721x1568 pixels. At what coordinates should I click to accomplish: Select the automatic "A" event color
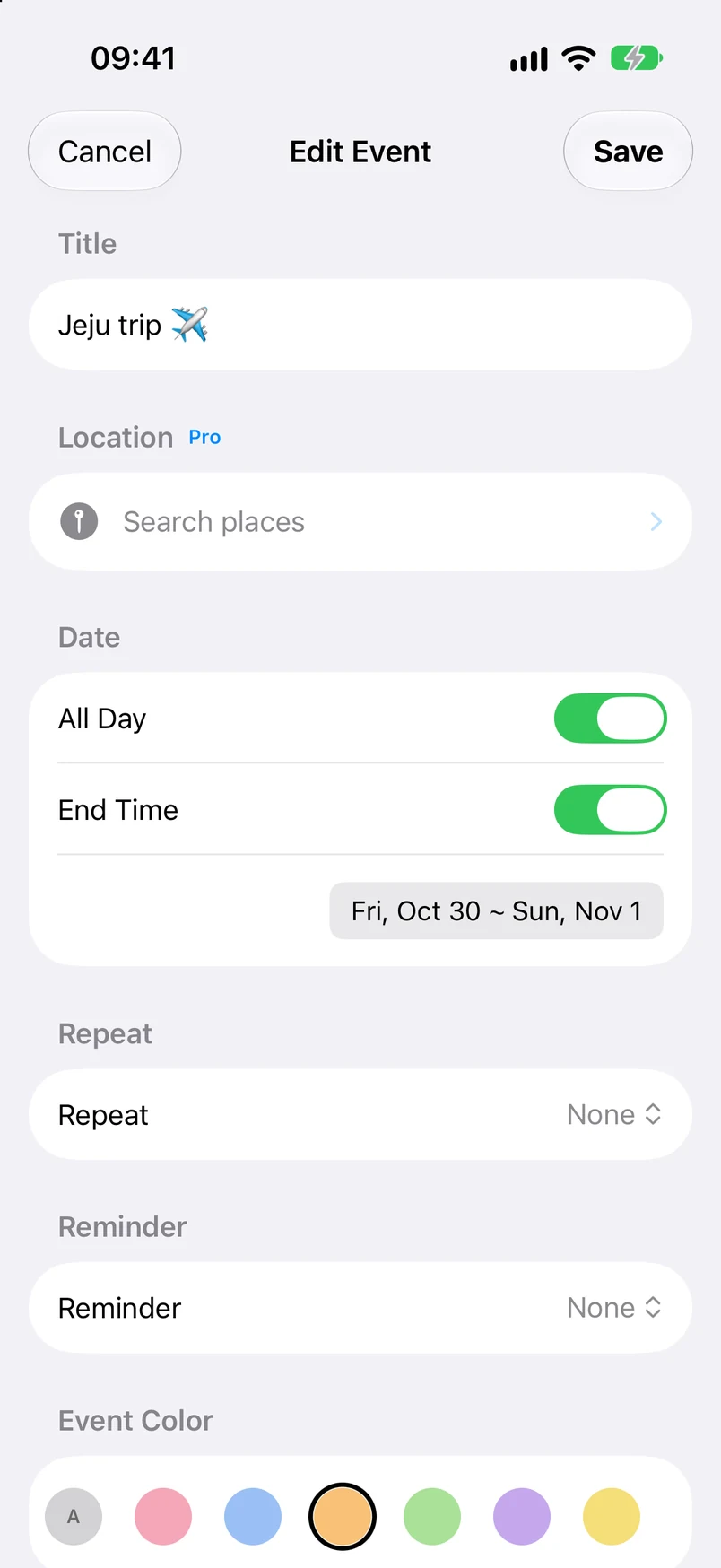(x=74, y=1516)
